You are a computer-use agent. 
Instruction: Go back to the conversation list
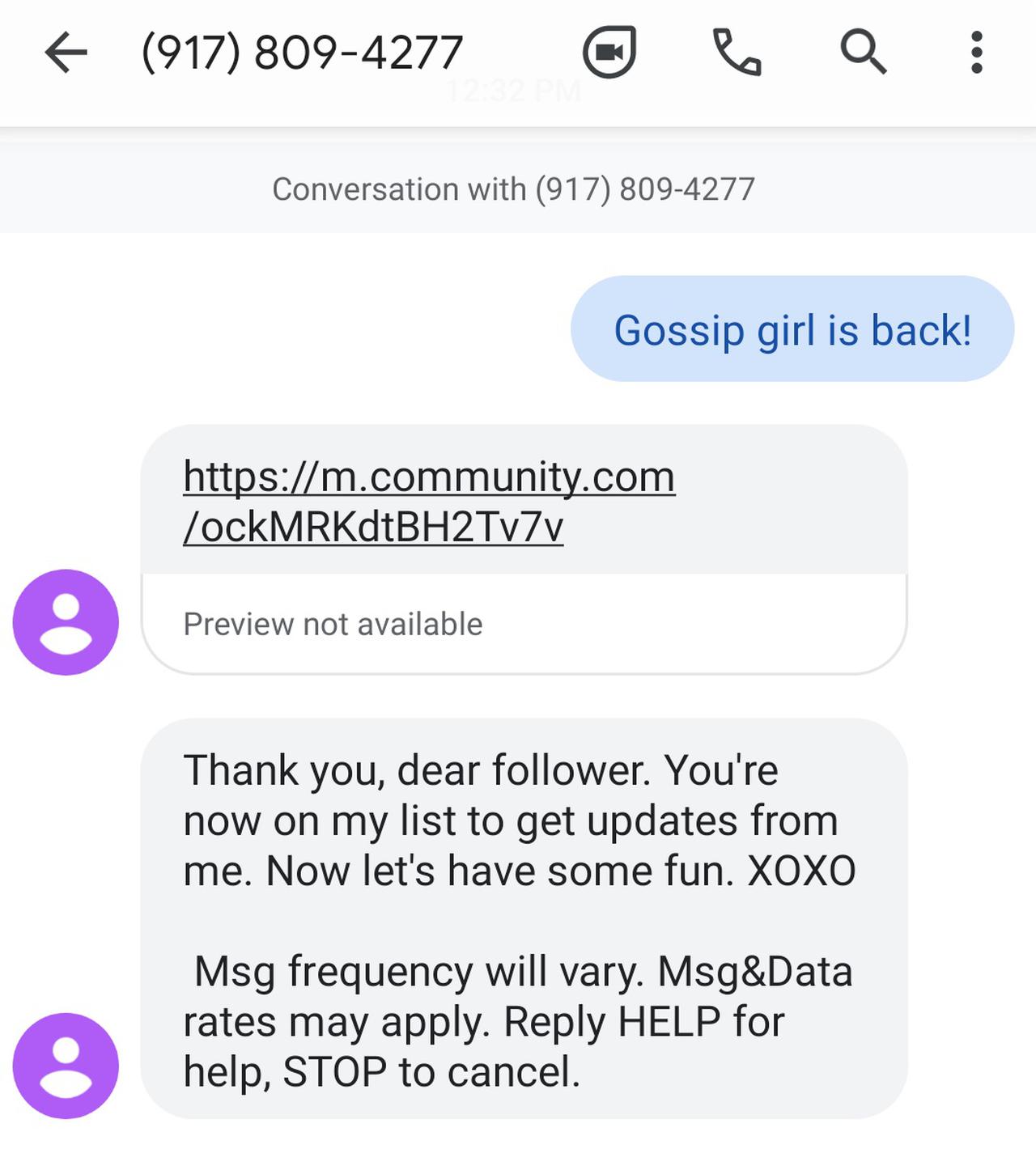coord(66,53)
